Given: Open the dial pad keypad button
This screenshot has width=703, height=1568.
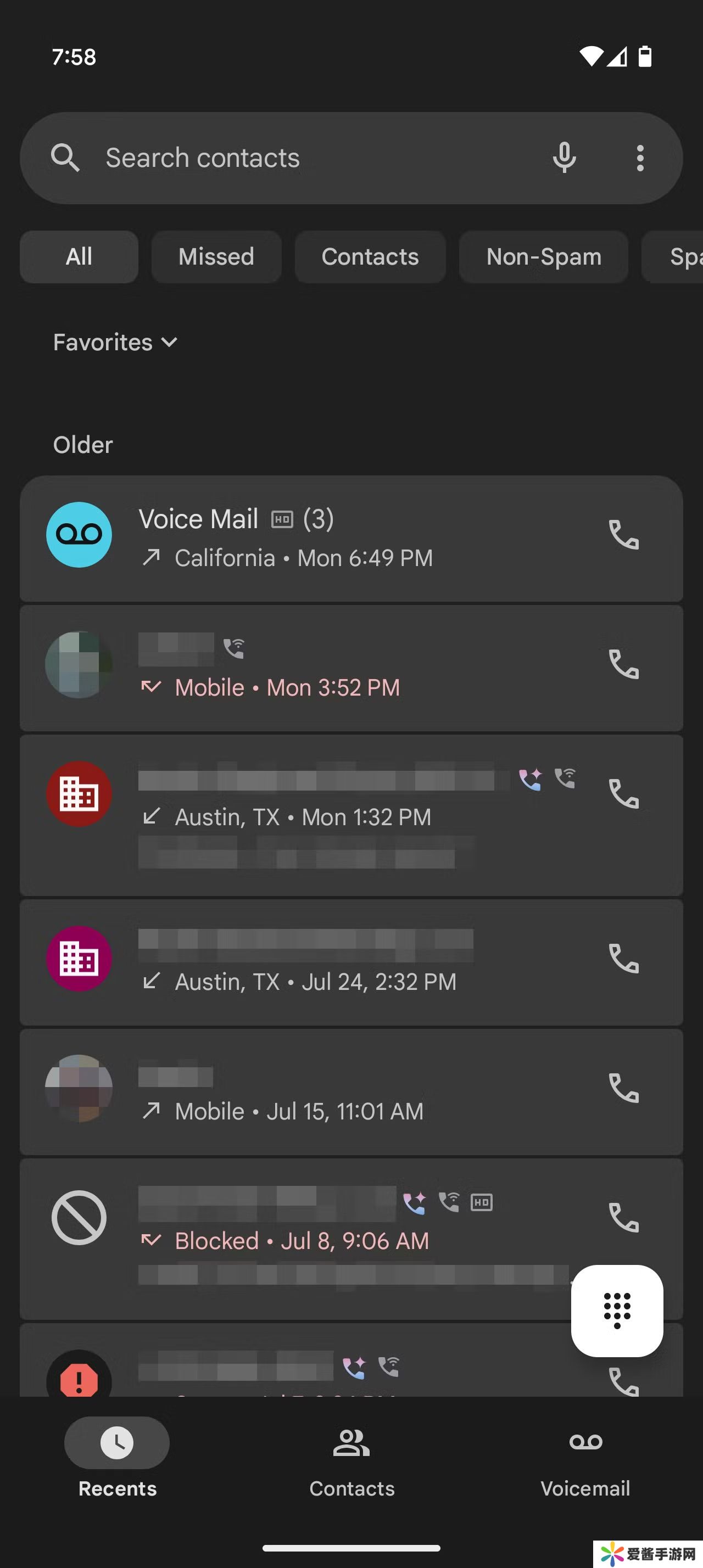Looking at the screenshot, I should pos(617,1311).
